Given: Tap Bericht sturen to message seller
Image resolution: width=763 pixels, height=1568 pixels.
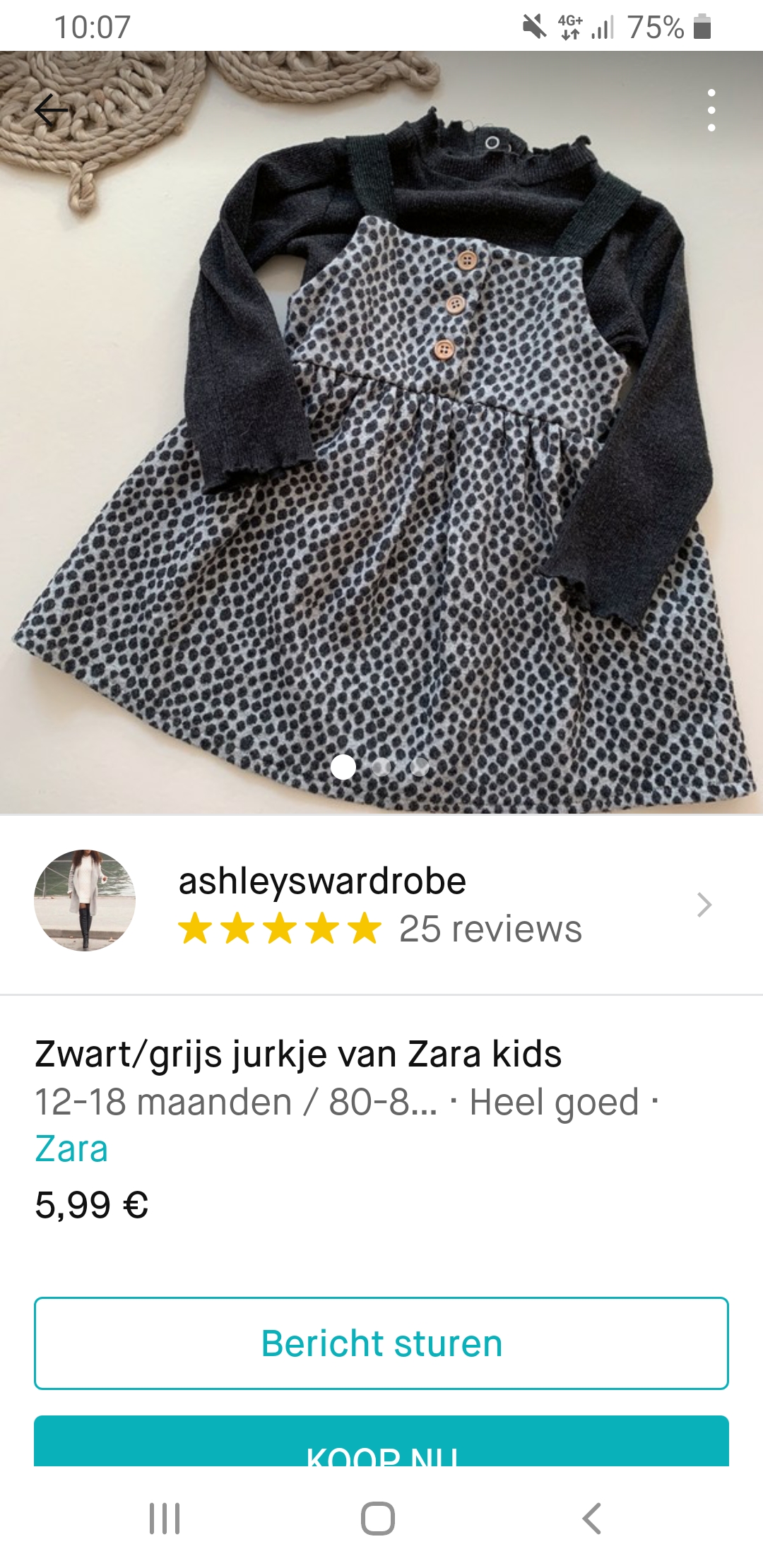Looking at the screenshot, I should point(381,1343).
